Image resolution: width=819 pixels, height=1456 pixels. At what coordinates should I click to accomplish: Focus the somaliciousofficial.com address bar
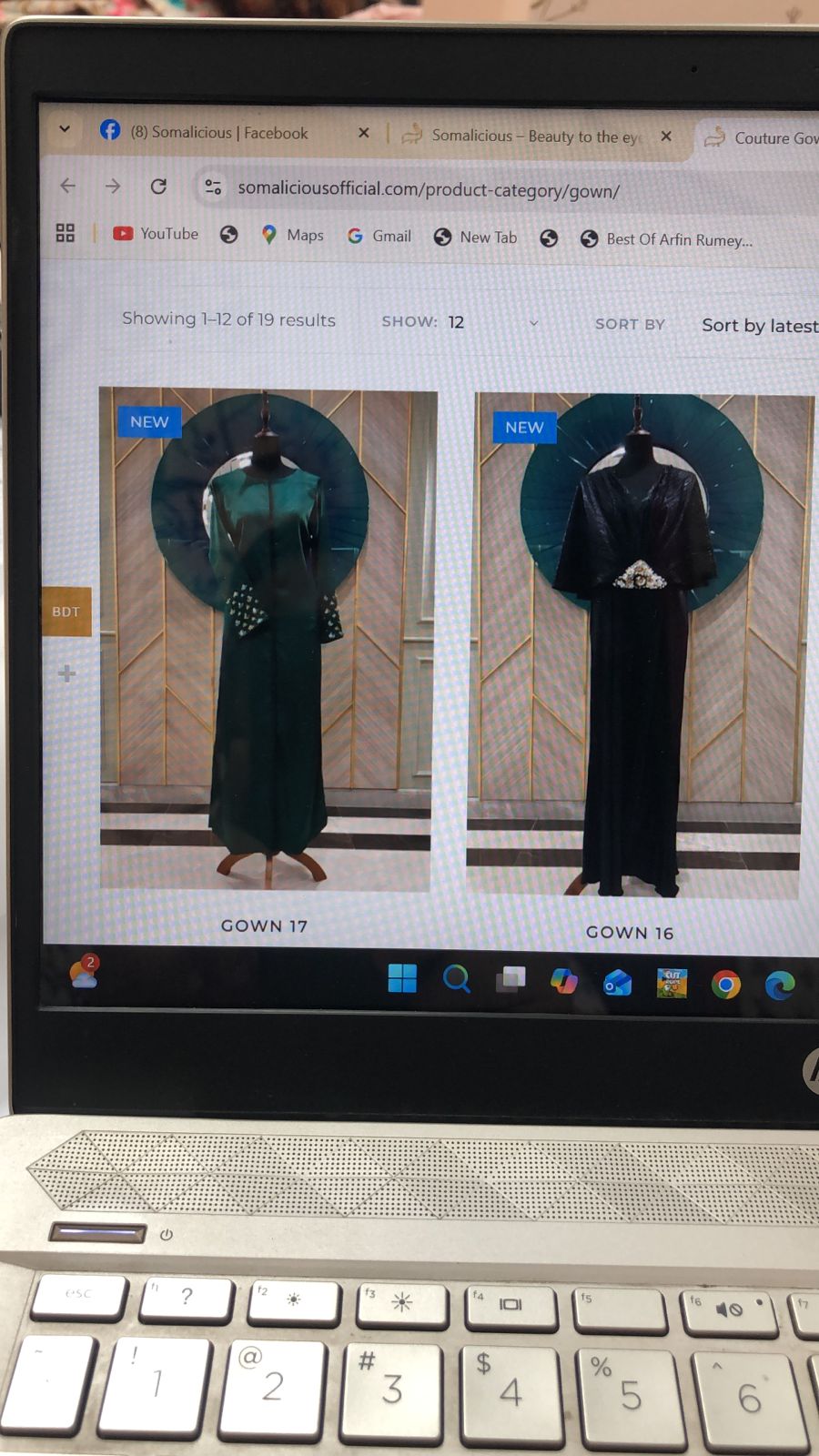[428, 190]
